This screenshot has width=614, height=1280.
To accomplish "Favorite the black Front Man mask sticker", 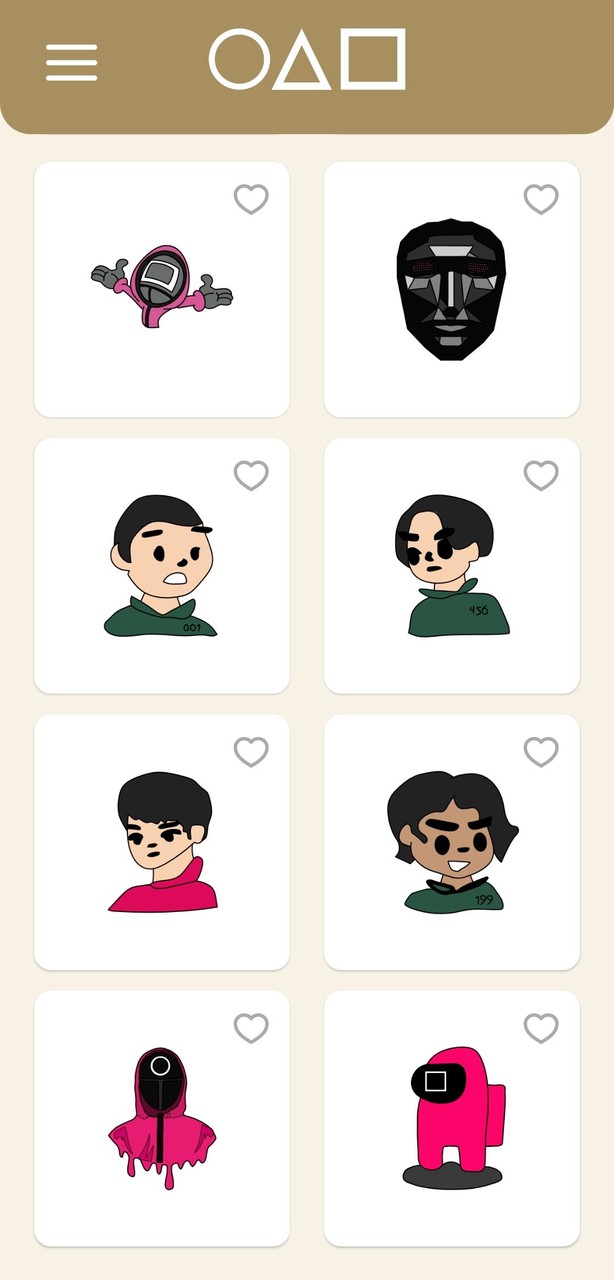I will coord(541,200).
